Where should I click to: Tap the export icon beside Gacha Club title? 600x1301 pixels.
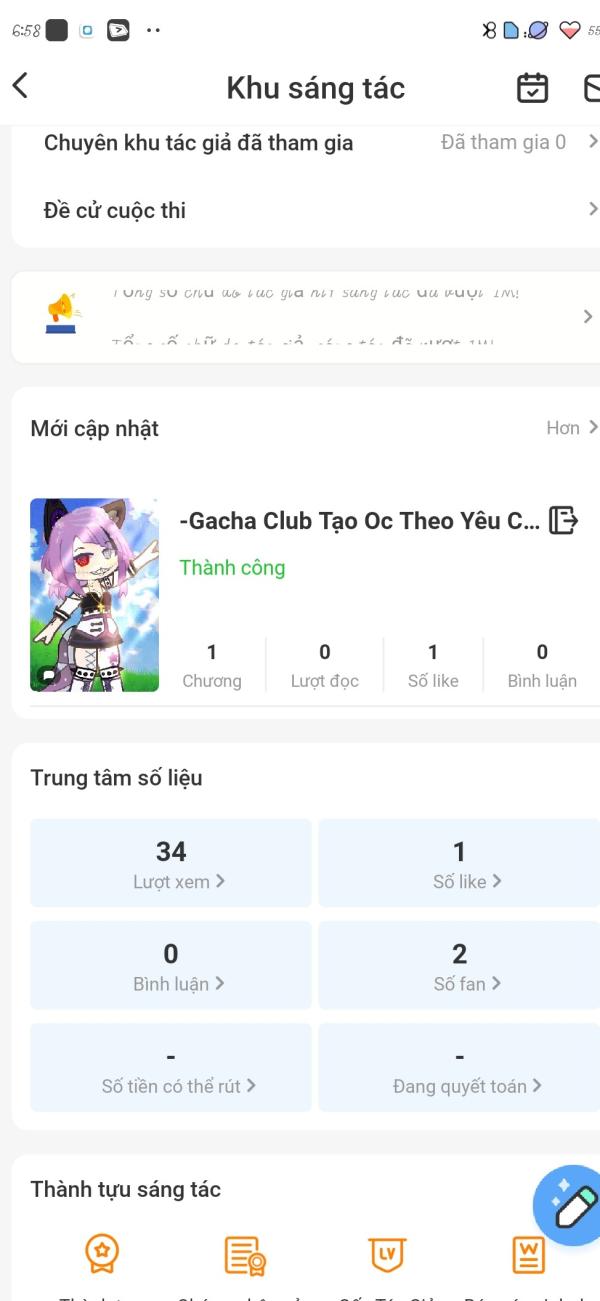pyautogui.click(x=563, y=520)
